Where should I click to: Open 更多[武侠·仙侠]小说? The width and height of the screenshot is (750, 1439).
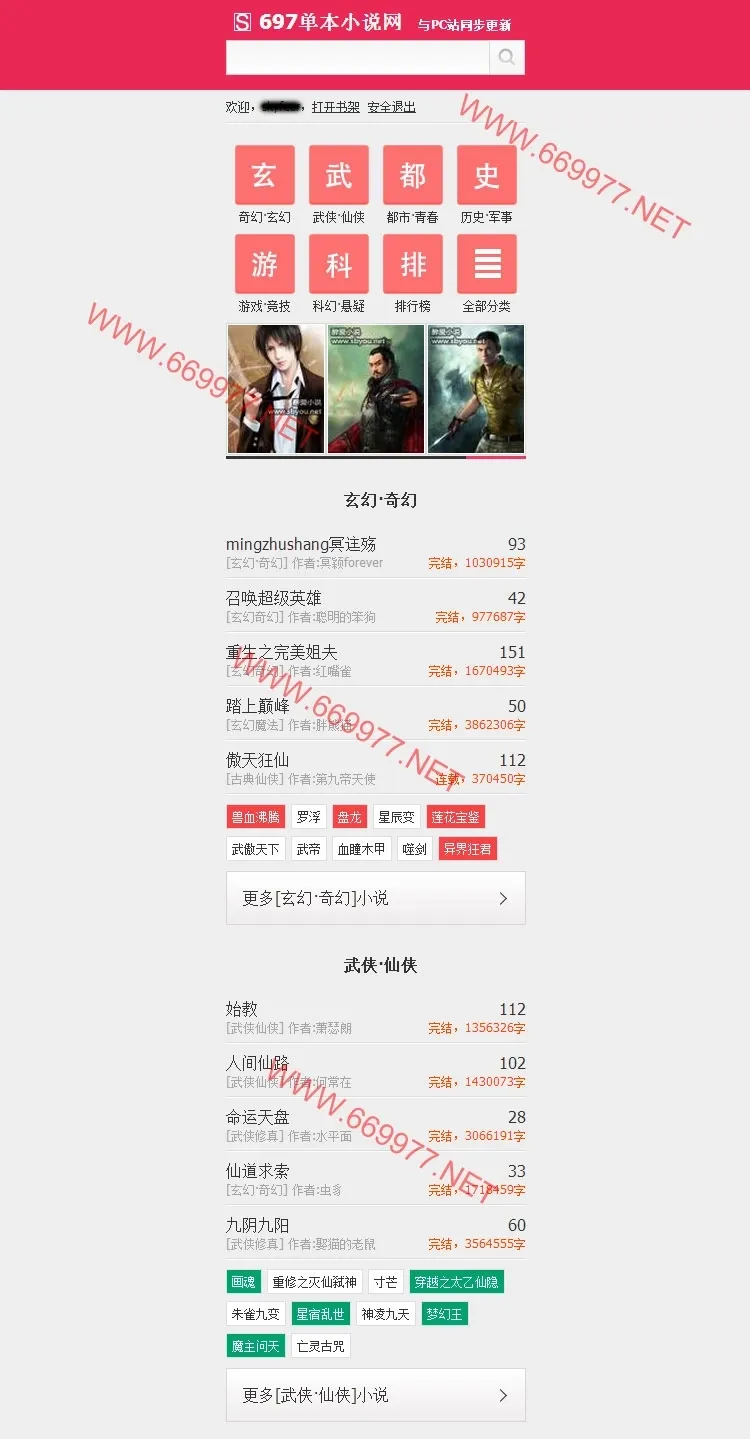[375, 1395]
